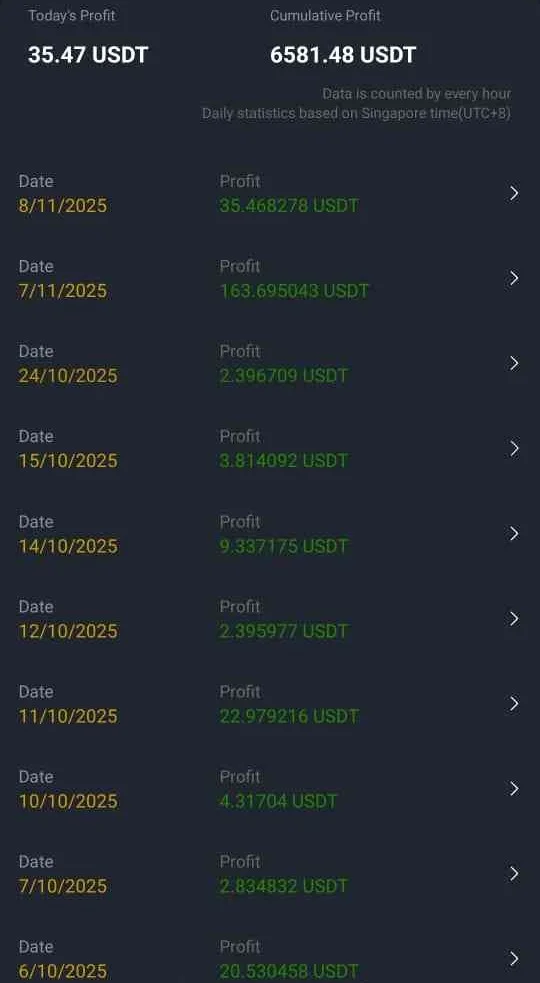The image size is (540, 983).
Task: Open profit details for 7/10/2025
Action: [270, 874]
